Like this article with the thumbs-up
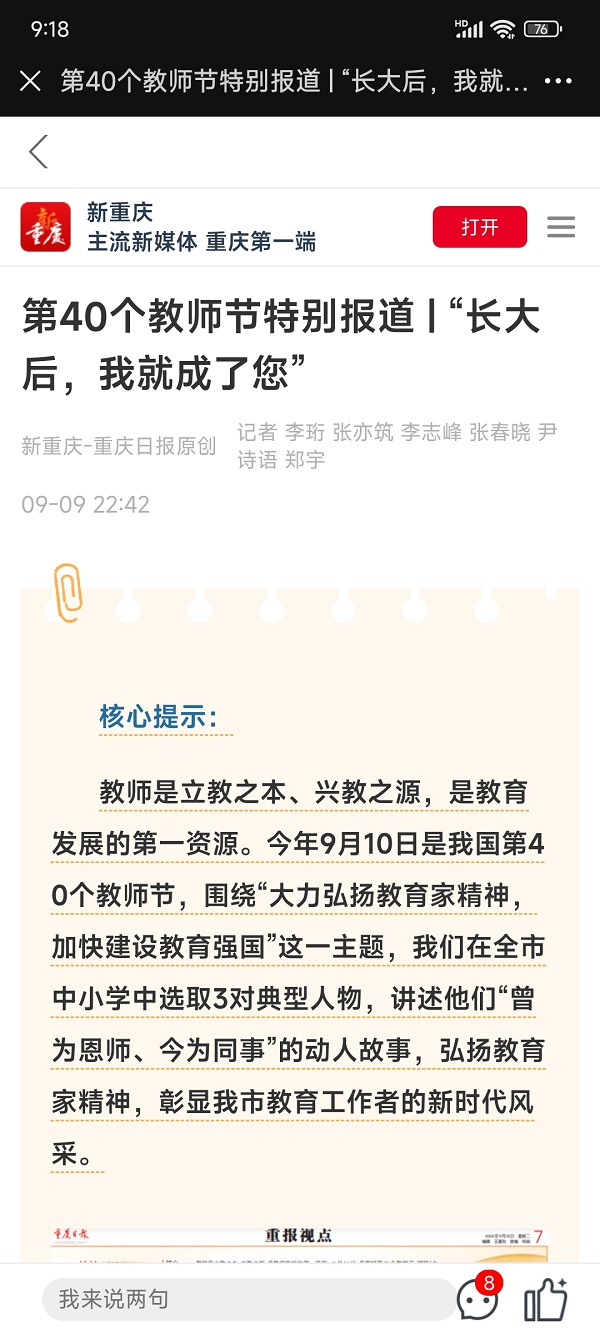The width and height of the screenshot is (600, 1333). pos(545,1299)
